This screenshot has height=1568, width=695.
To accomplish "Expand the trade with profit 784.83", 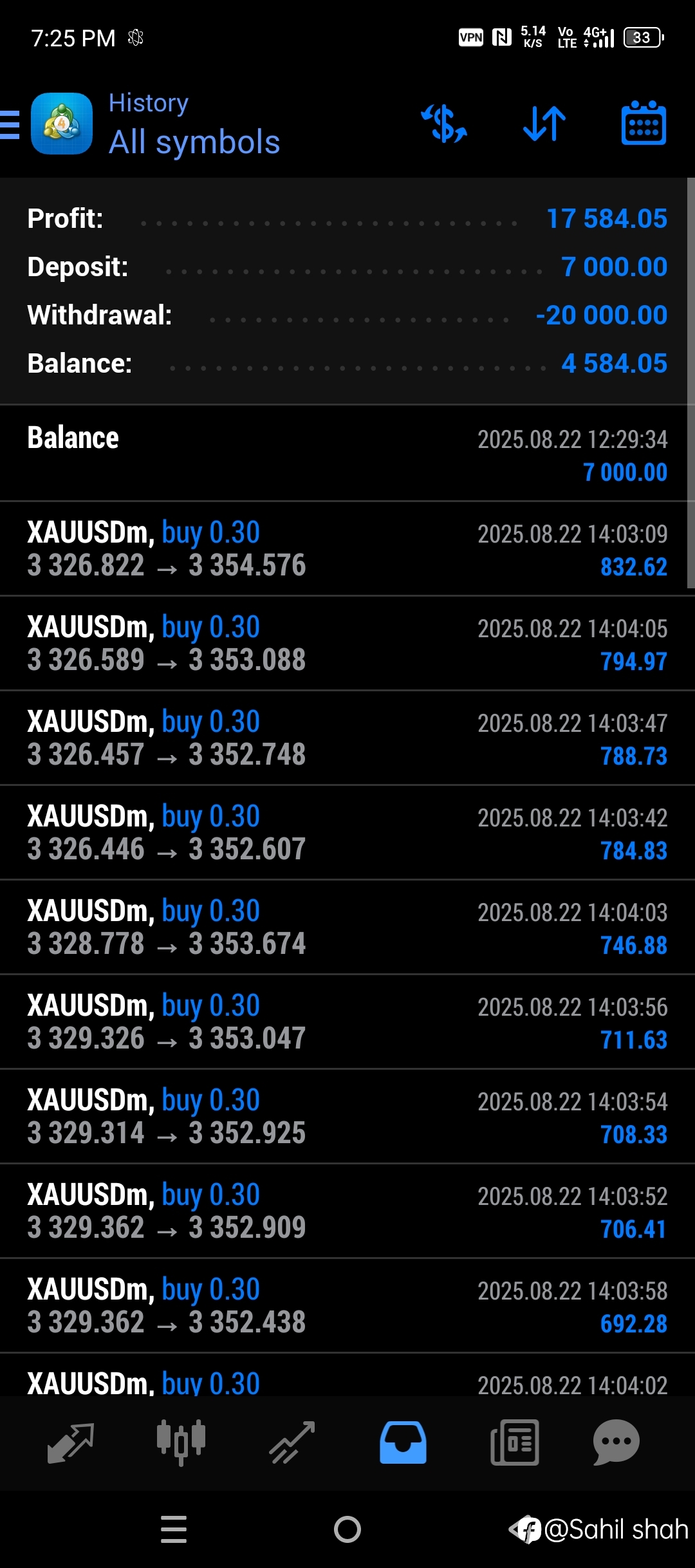I will pos(347,832).
